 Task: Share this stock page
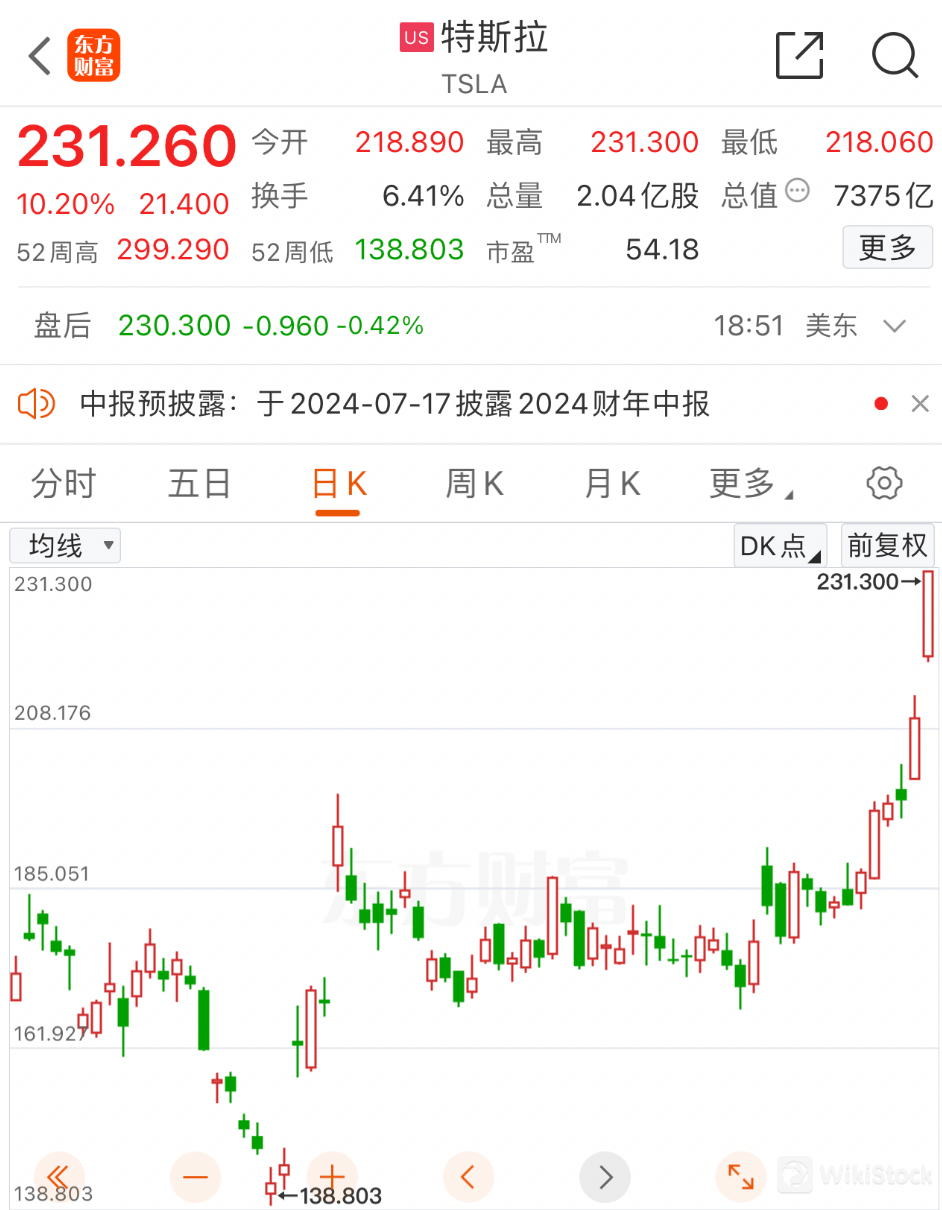(800, 55)
